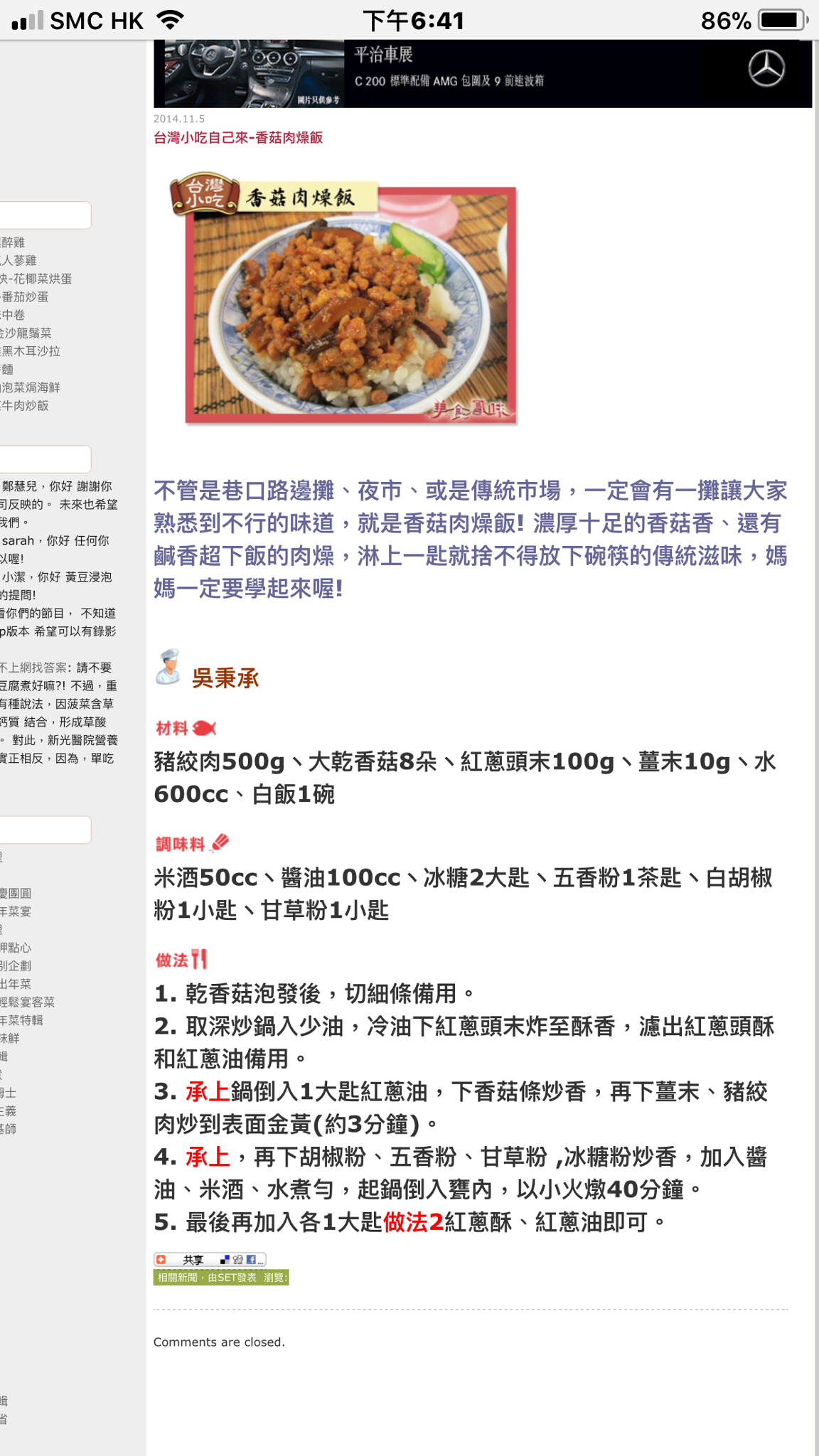
Task: Open sidebar link 番茄炒蛋
Action: coord(26,297)
